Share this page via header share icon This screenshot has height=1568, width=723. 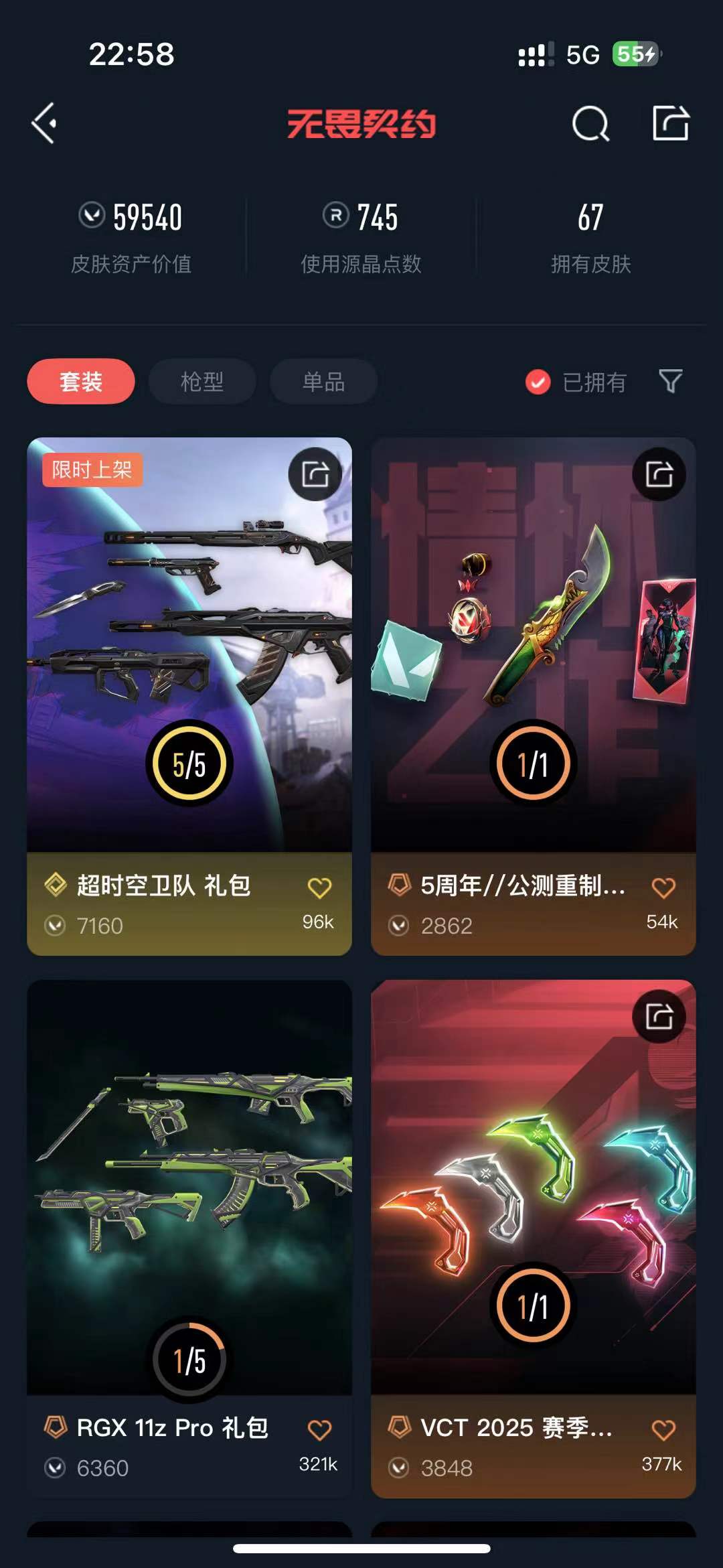(671, 123)
